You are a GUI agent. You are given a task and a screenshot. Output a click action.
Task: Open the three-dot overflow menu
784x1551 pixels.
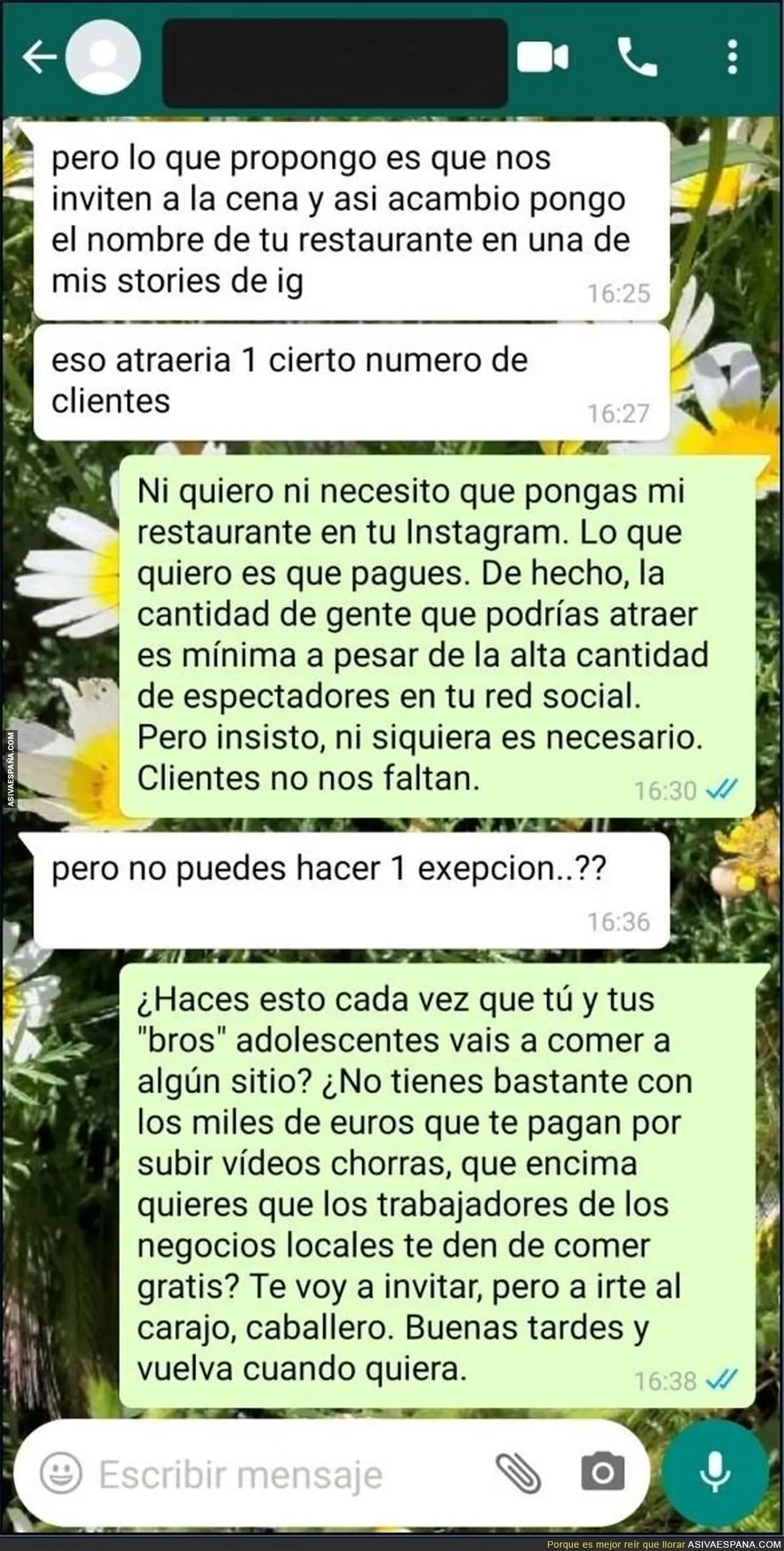point(733,58)
